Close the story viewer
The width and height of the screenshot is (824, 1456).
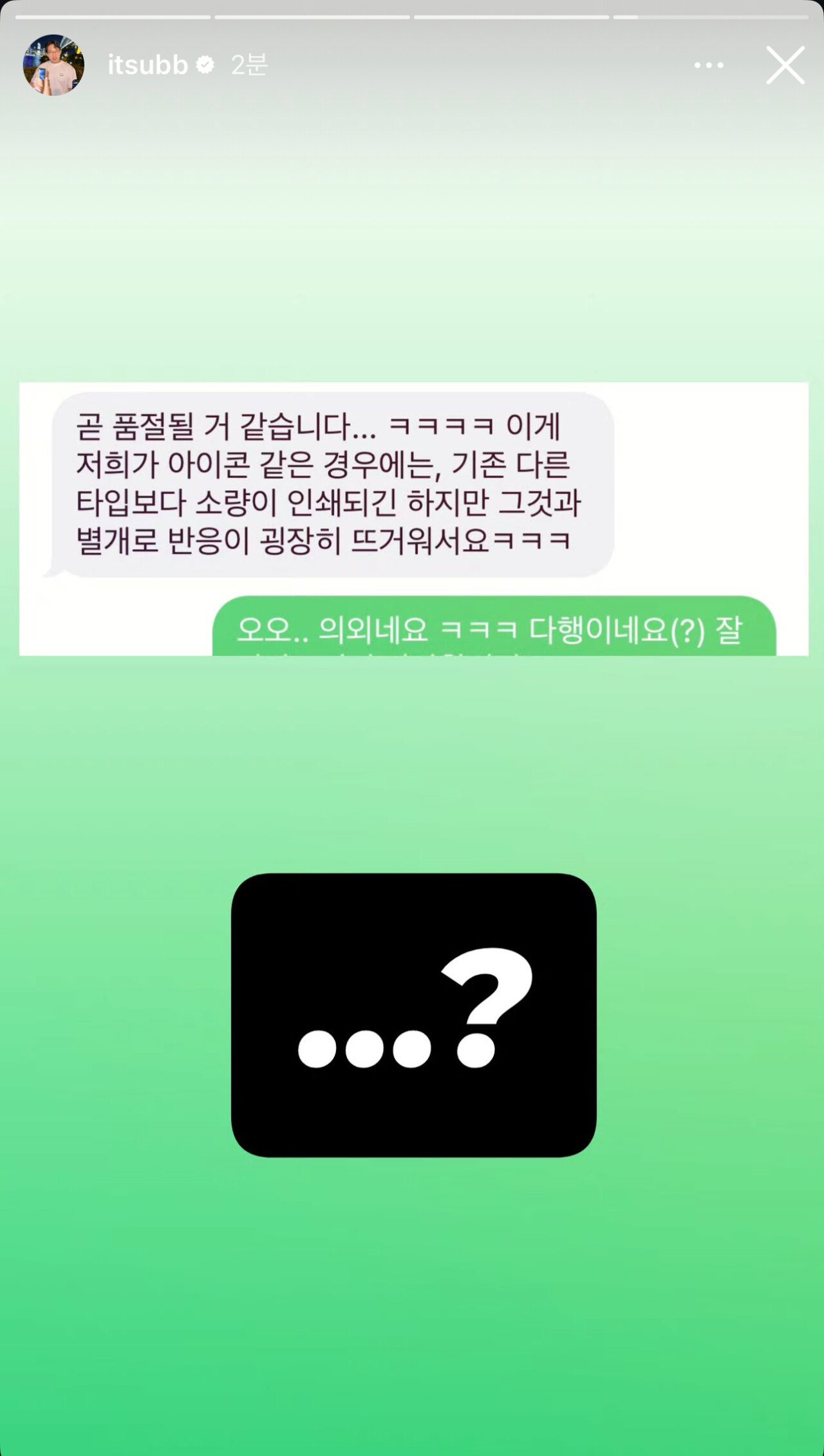785,65
